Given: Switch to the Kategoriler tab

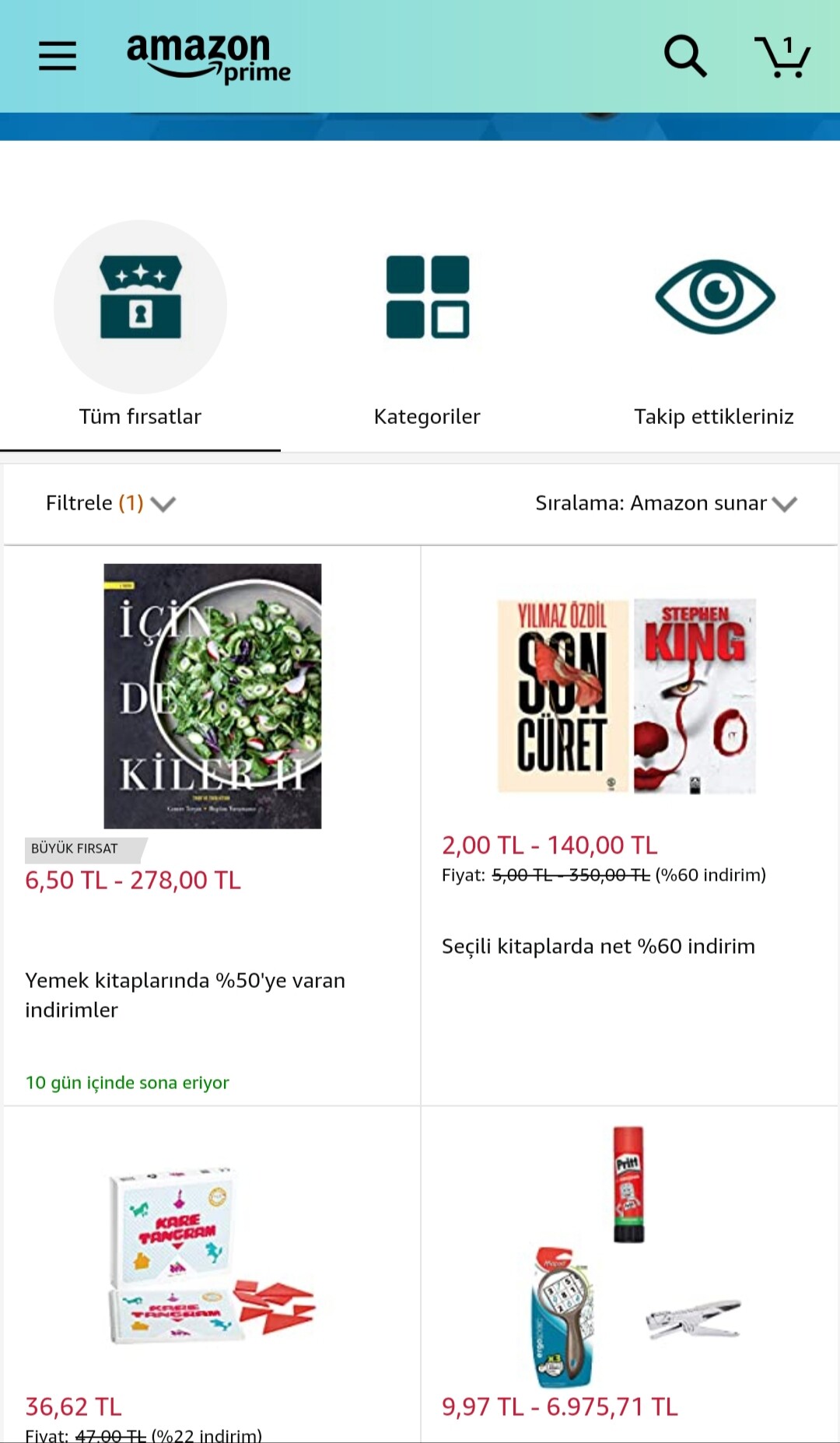Looking at the screenshot, I should point(427,326).
